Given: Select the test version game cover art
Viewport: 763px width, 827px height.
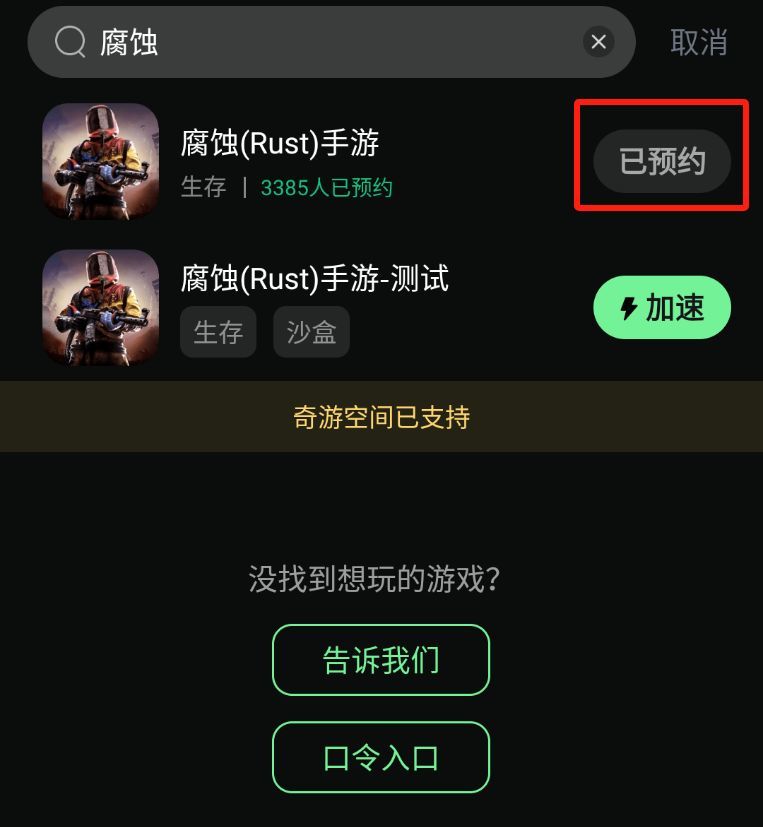Looking at the screenshot, I should [100, 307].
